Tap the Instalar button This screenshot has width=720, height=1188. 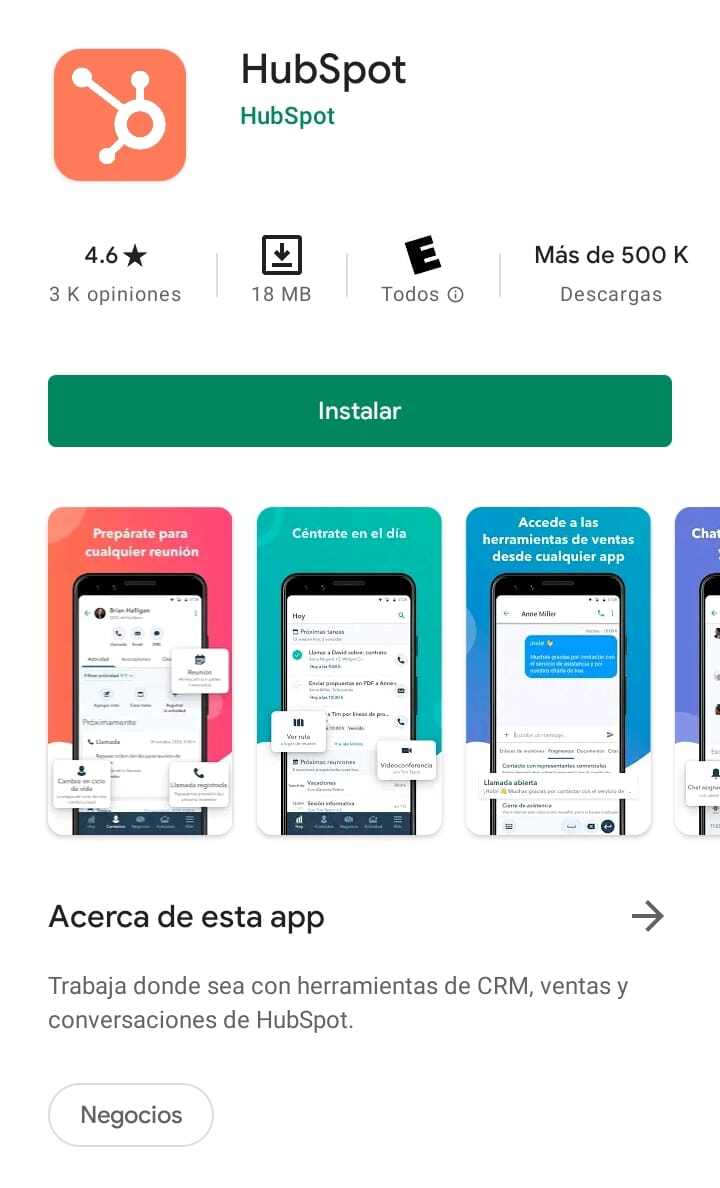pyautogui.click(x=360, y=410)
